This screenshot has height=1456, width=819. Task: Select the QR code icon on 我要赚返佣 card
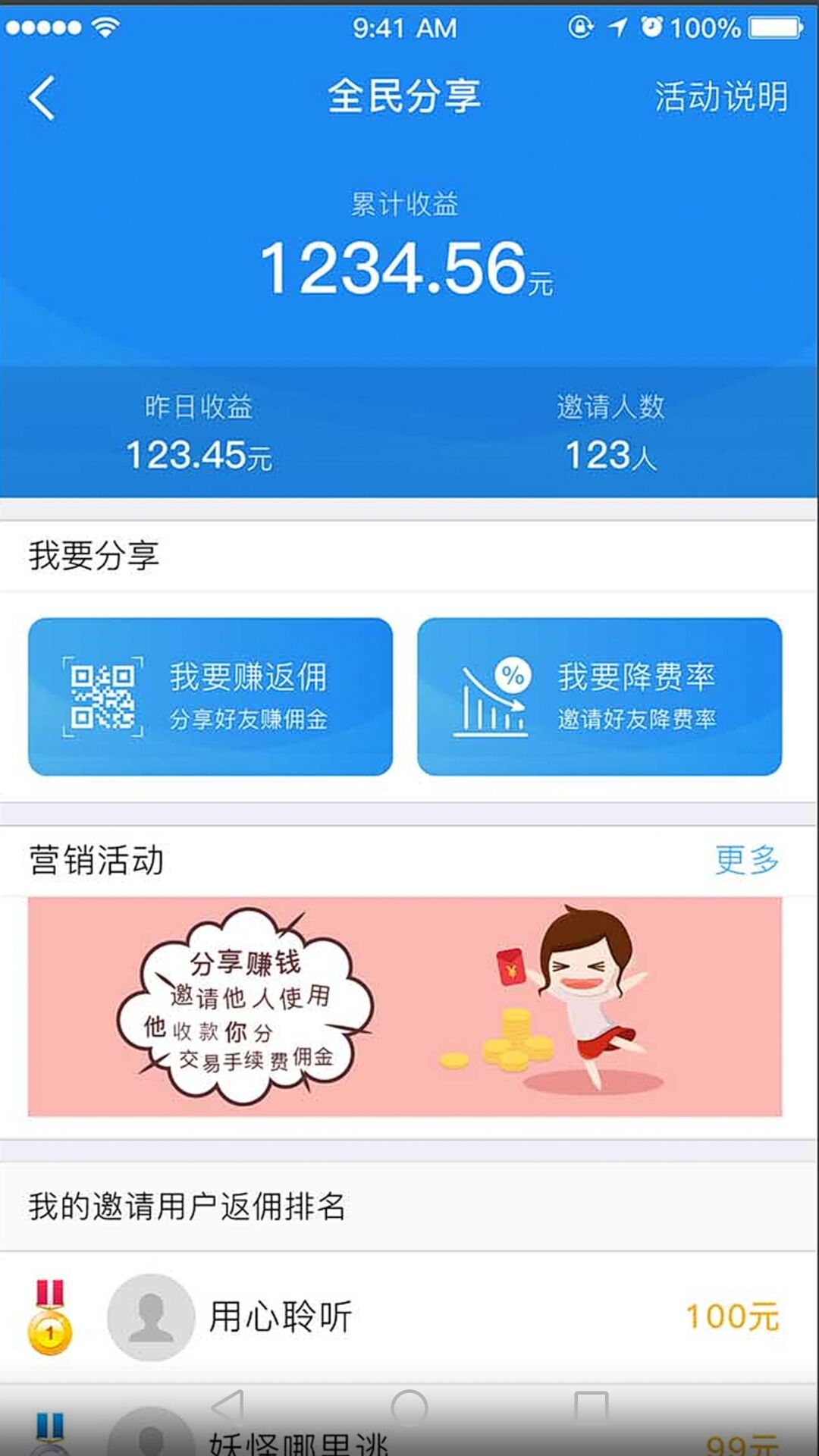point(102,698)
